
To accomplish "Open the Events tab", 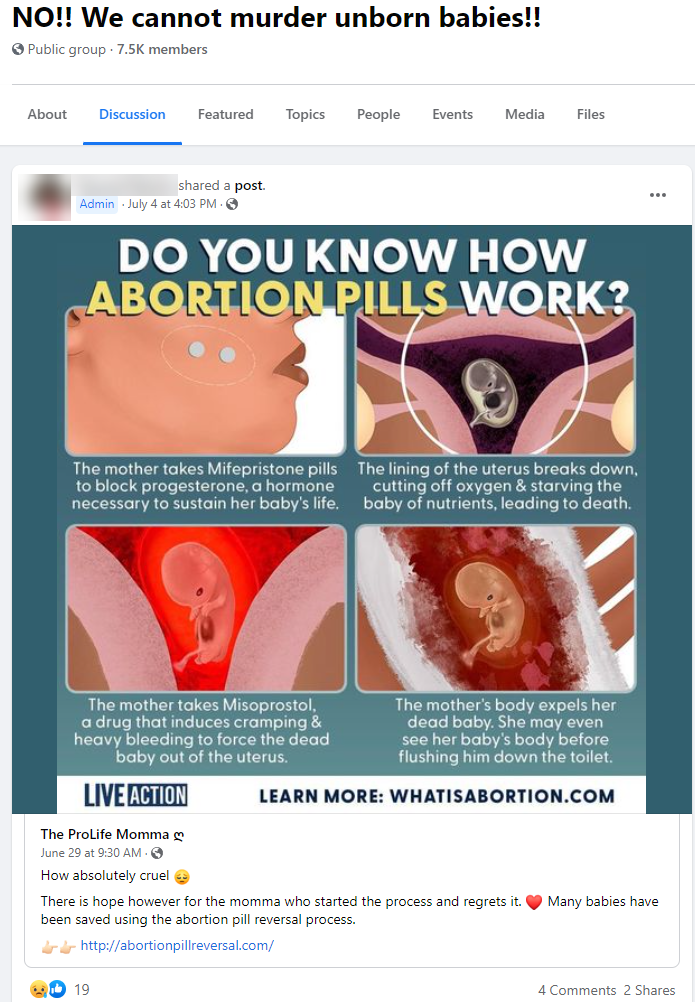I will point(452,114).
